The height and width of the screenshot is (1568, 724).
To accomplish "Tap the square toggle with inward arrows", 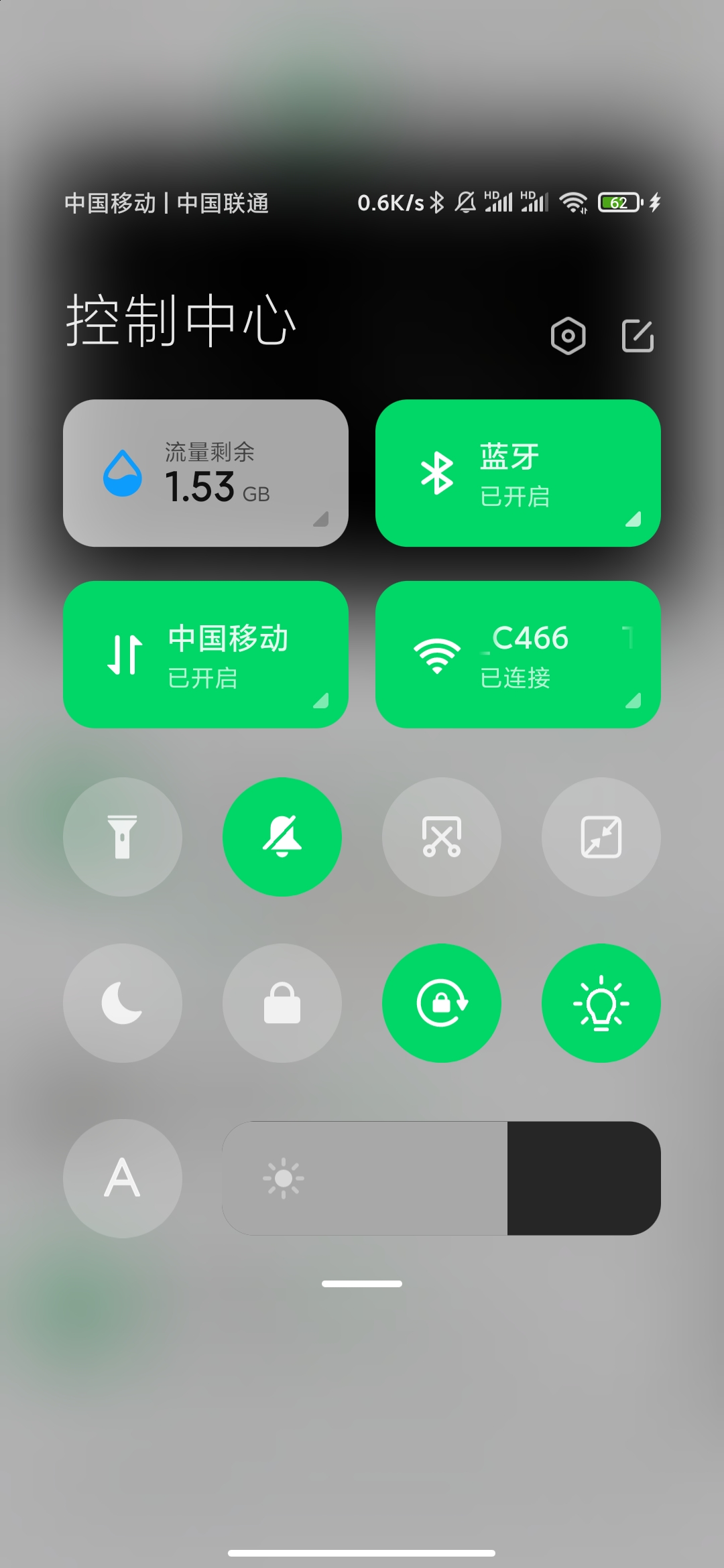I will 601,837.
